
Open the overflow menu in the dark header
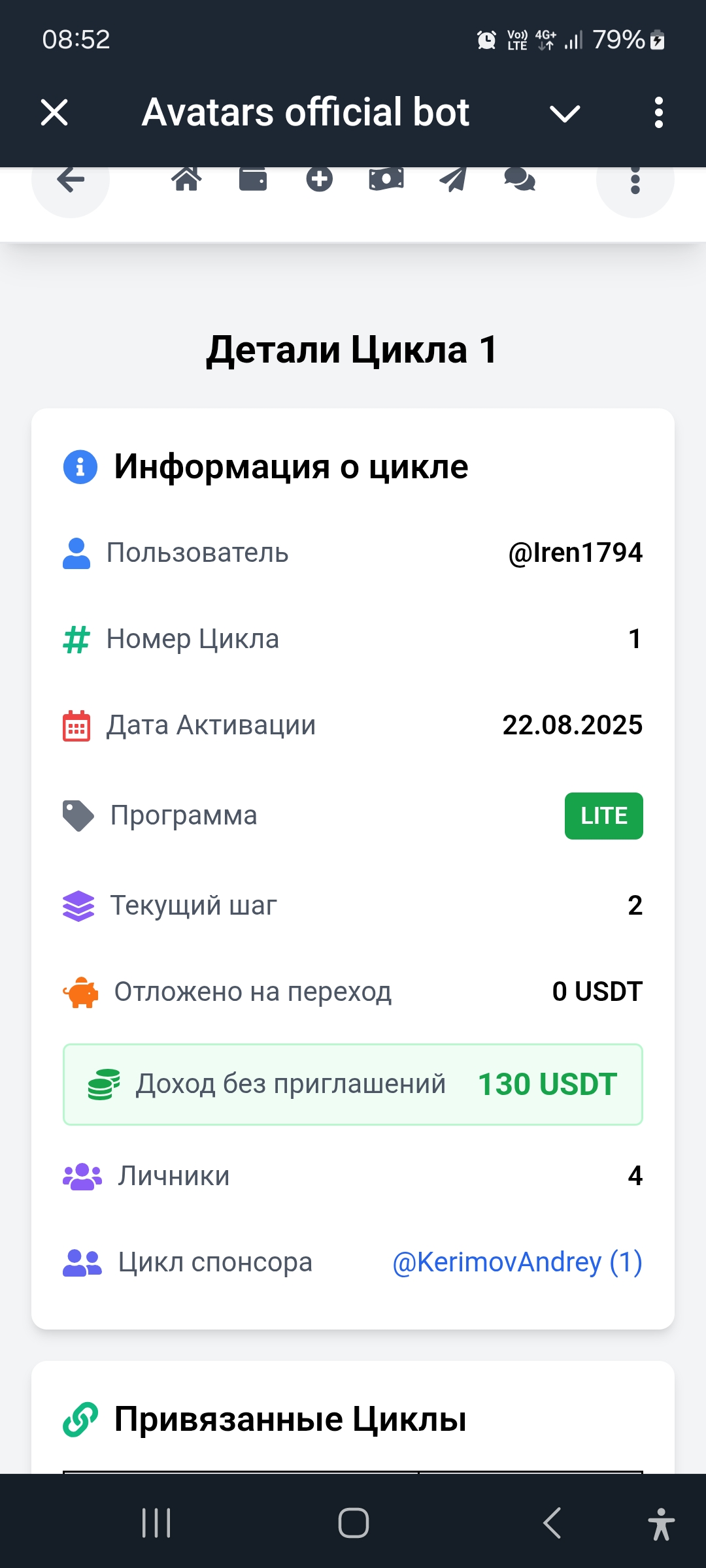[x=658, y=112]
